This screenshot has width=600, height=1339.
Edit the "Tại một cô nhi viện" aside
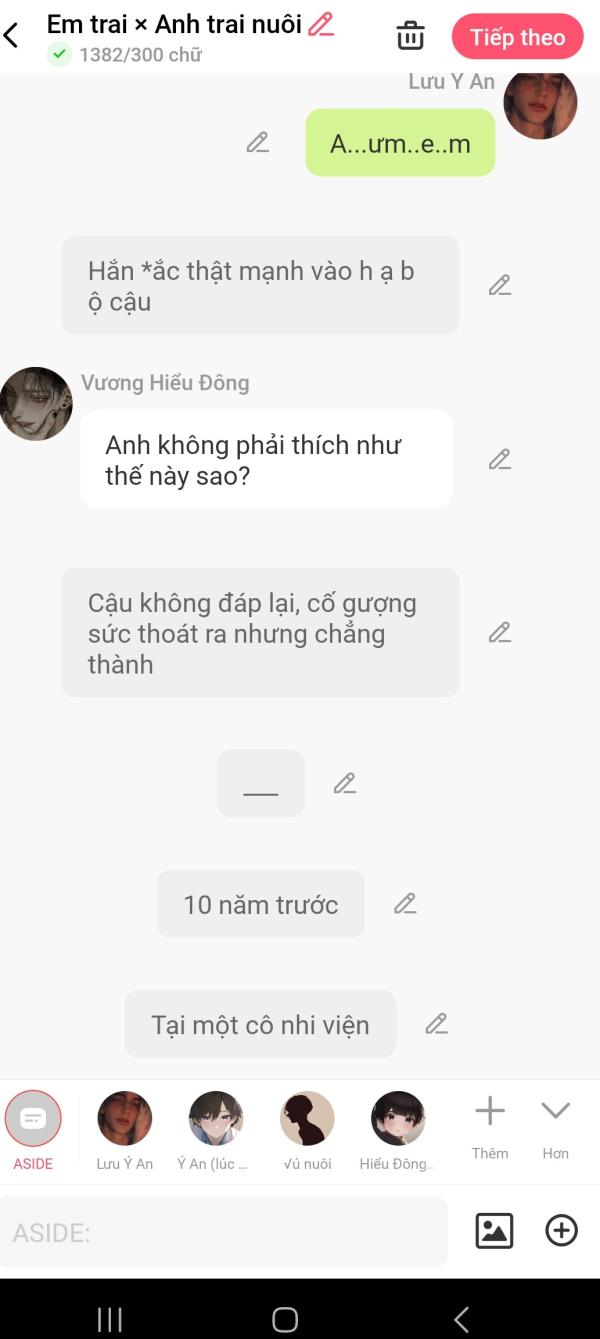coord(436,1024)
